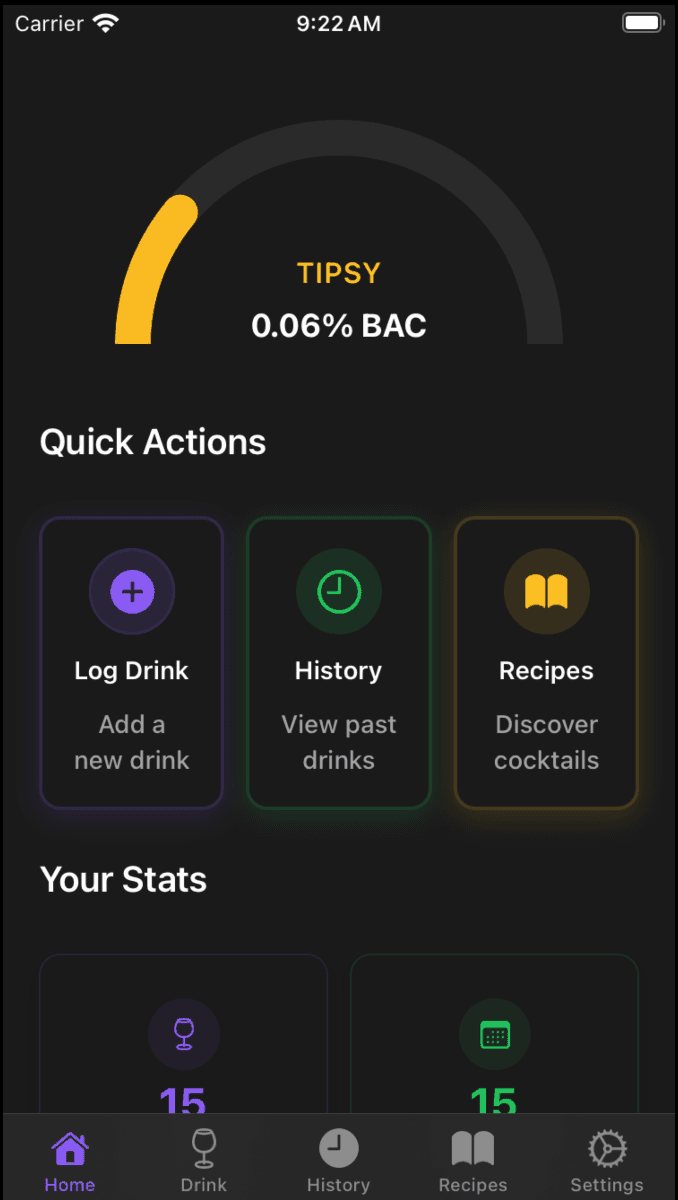Open the Recipes quick action card

point(546,662)
